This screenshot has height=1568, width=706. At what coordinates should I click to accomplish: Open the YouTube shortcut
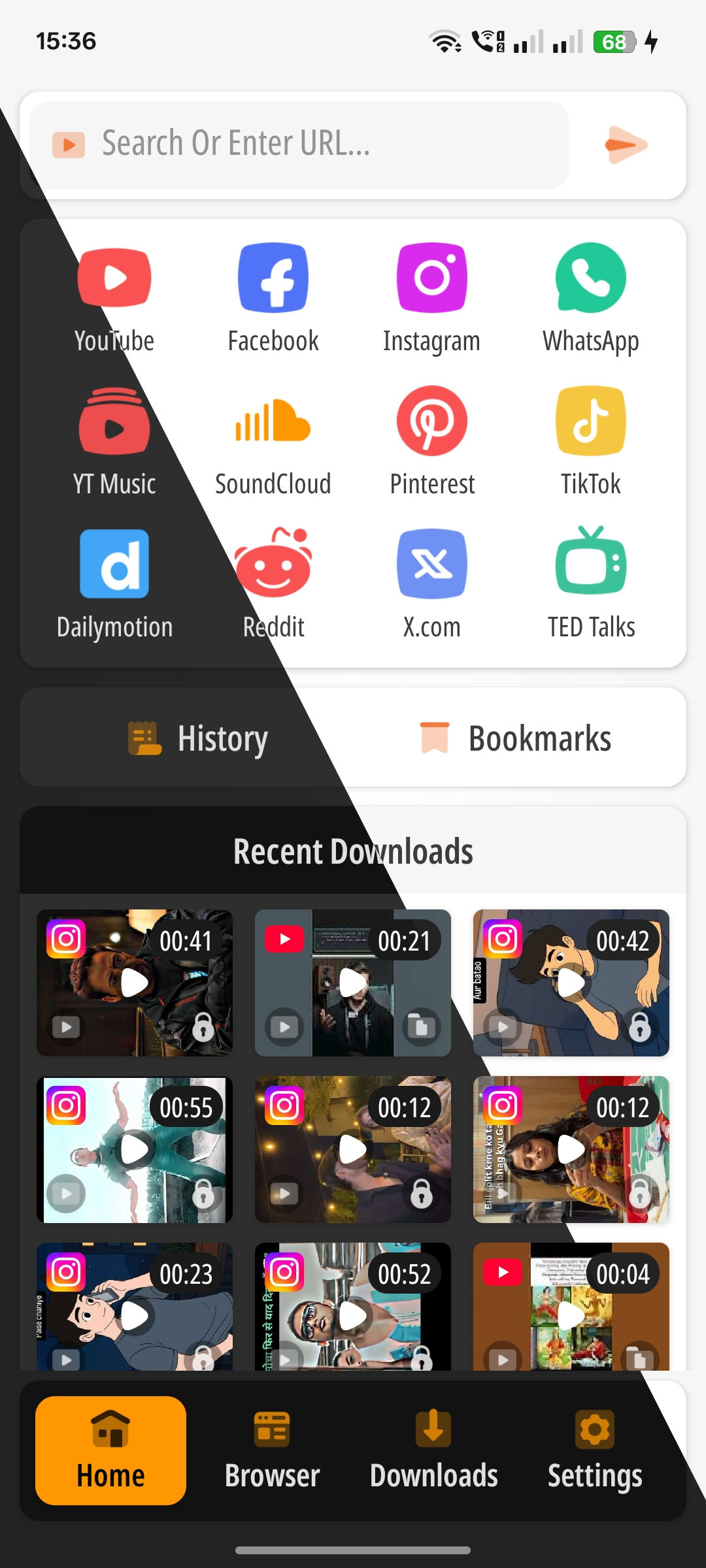pyautogui.click(x=114, y=278)
